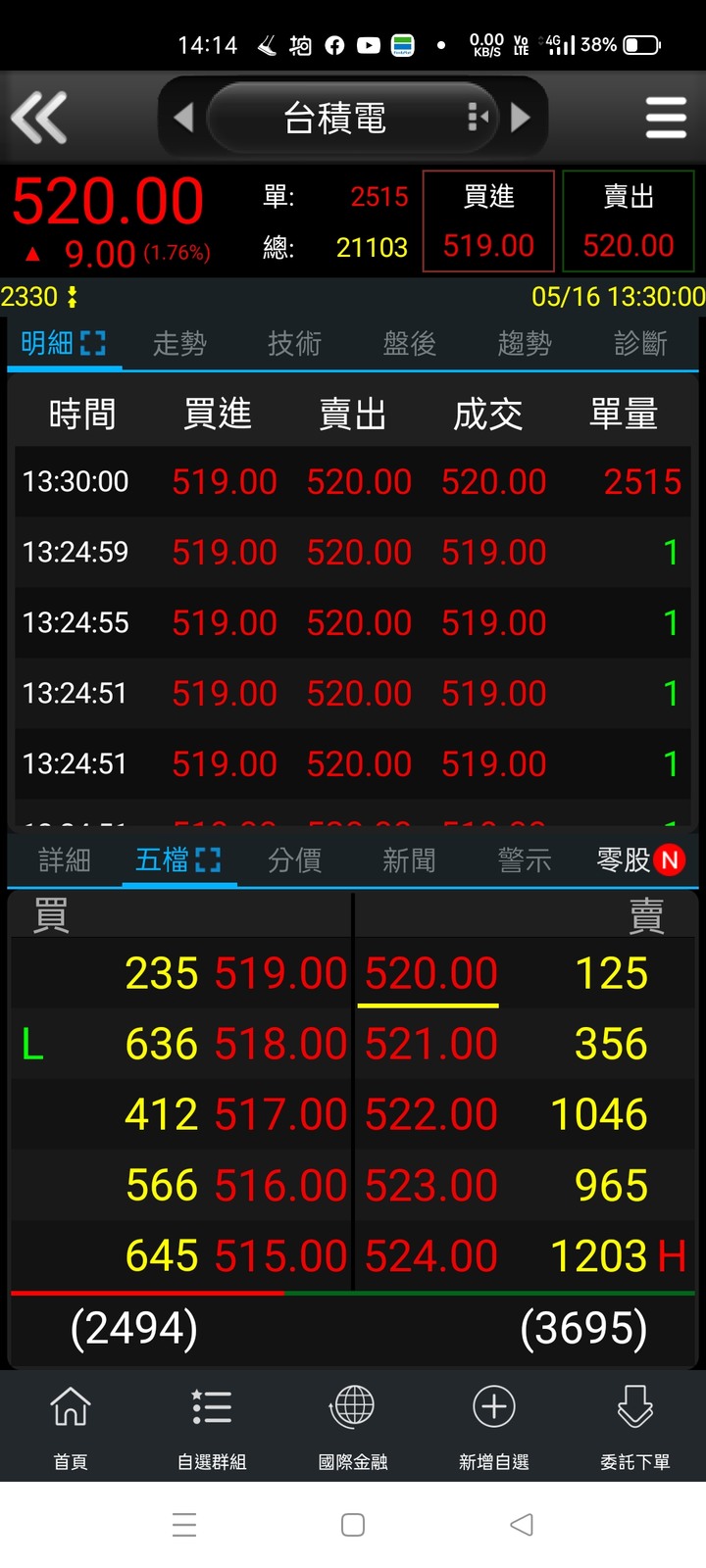Screen dimensions: 706x1568
Task: Go to the previous stock arrow
Action: (183, 118)
